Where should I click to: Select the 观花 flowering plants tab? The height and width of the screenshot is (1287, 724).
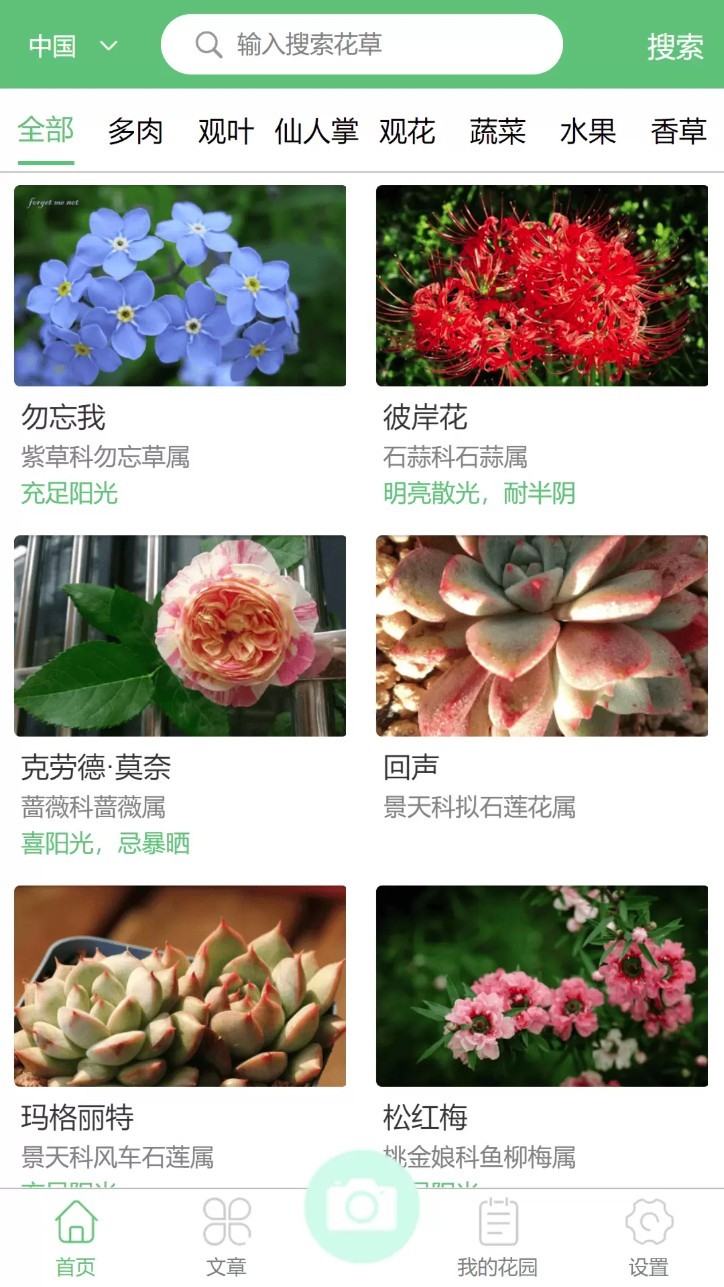(x=408, y=132)
